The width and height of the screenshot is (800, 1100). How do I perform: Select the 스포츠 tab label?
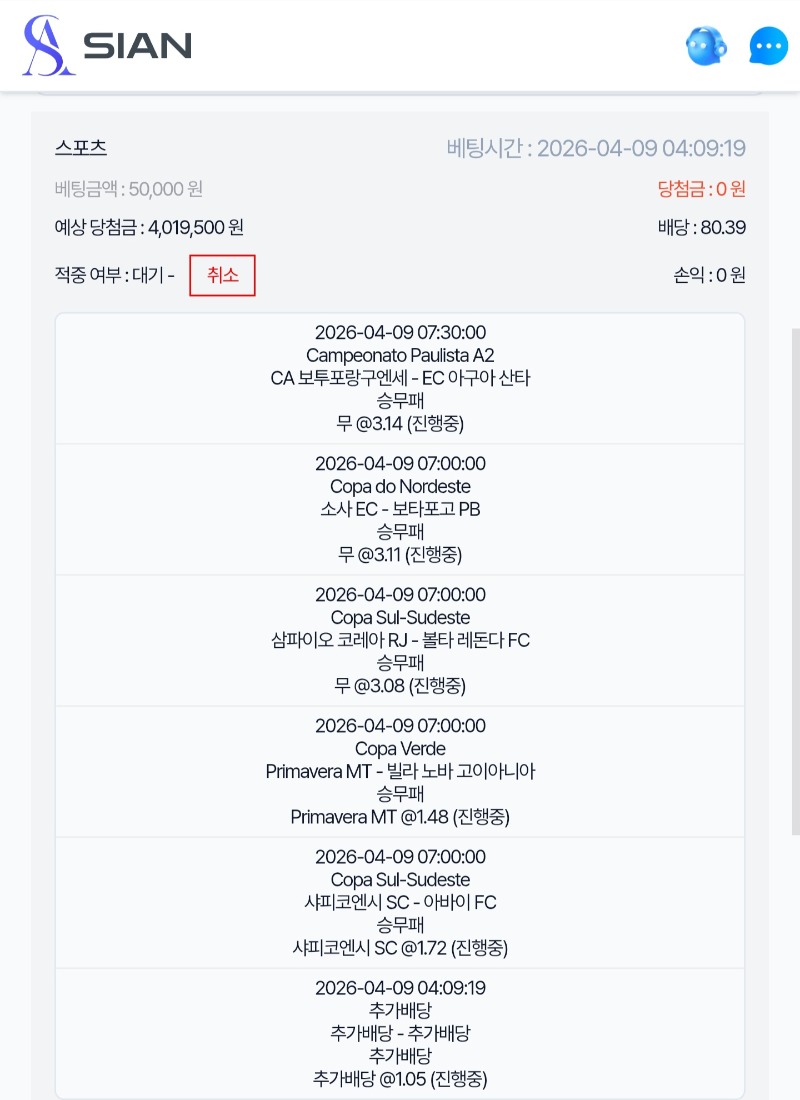coord(74,146)
